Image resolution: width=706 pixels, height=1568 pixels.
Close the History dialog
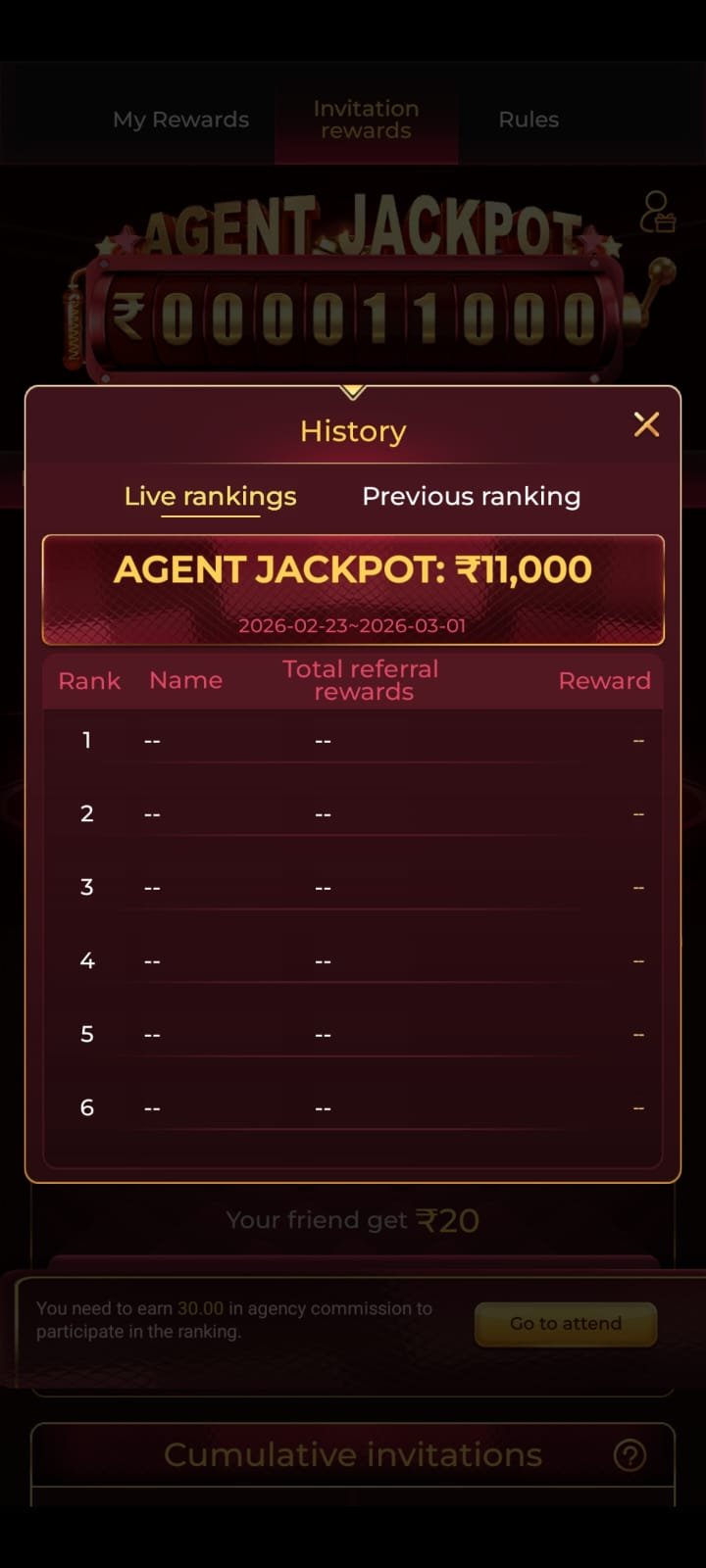pyautogui.click(x=645, y=424)
